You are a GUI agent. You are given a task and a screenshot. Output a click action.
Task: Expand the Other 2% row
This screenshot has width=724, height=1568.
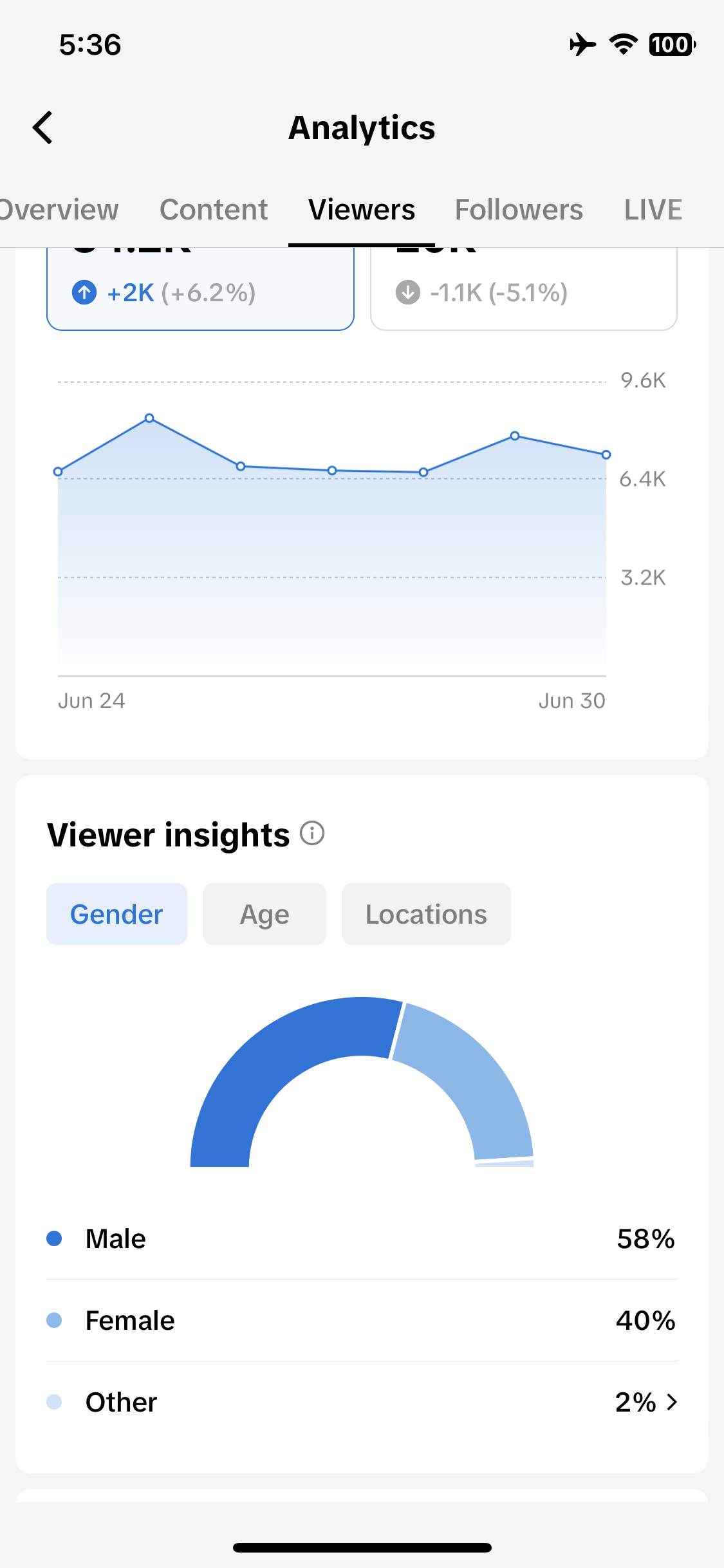click(x=362, y=1402)
